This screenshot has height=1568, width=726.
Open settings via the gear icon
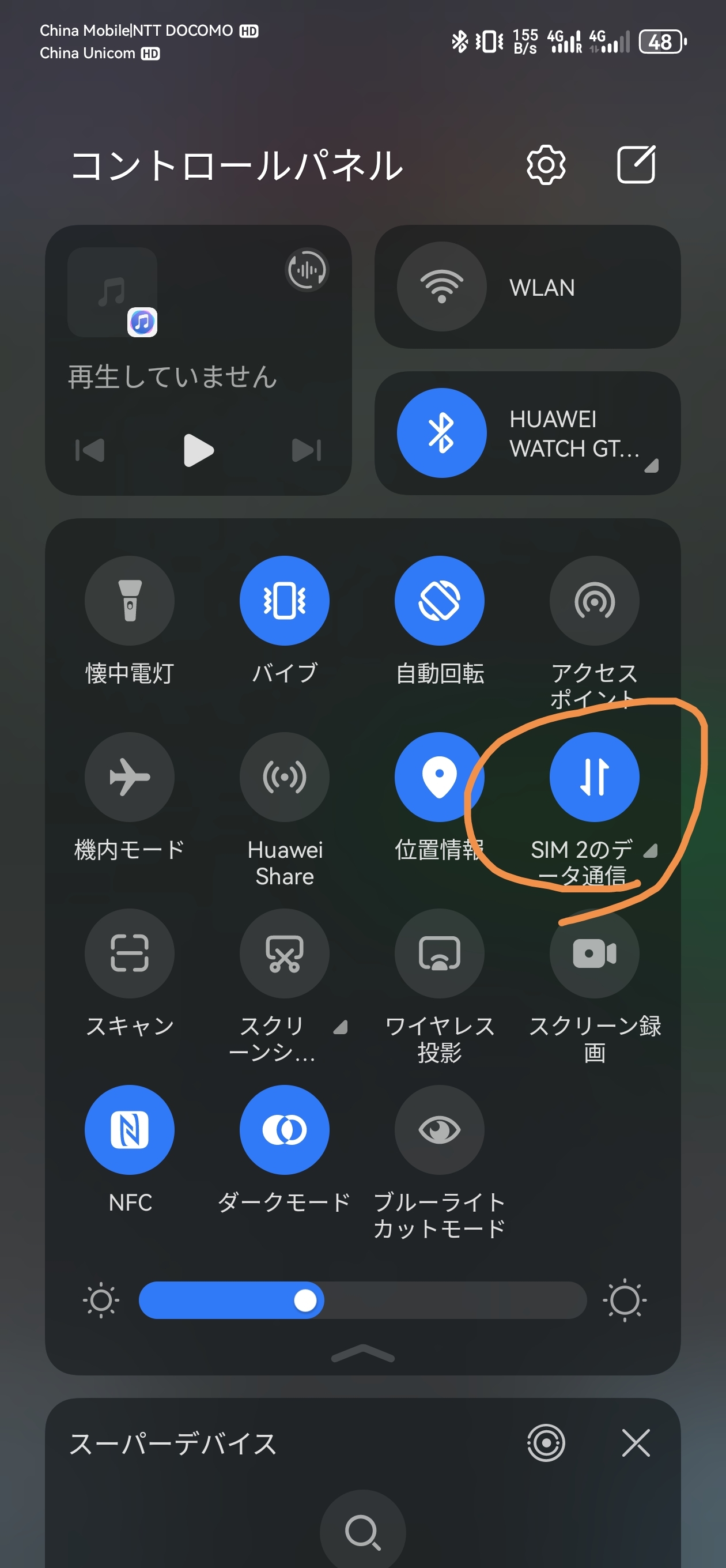tap(546, 164)
